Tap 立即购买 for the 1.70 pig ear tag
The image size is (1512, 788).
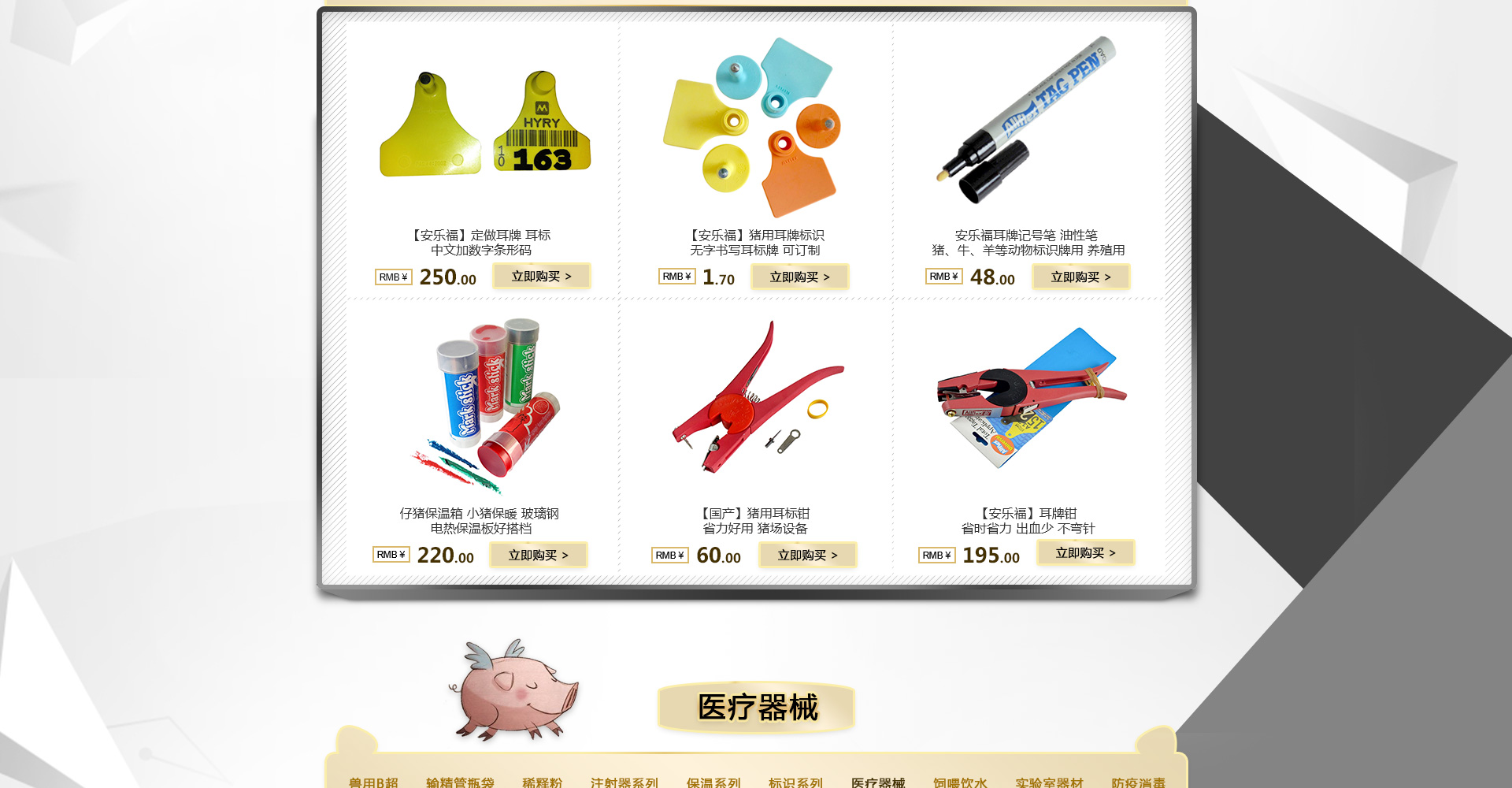coord(799,277)
